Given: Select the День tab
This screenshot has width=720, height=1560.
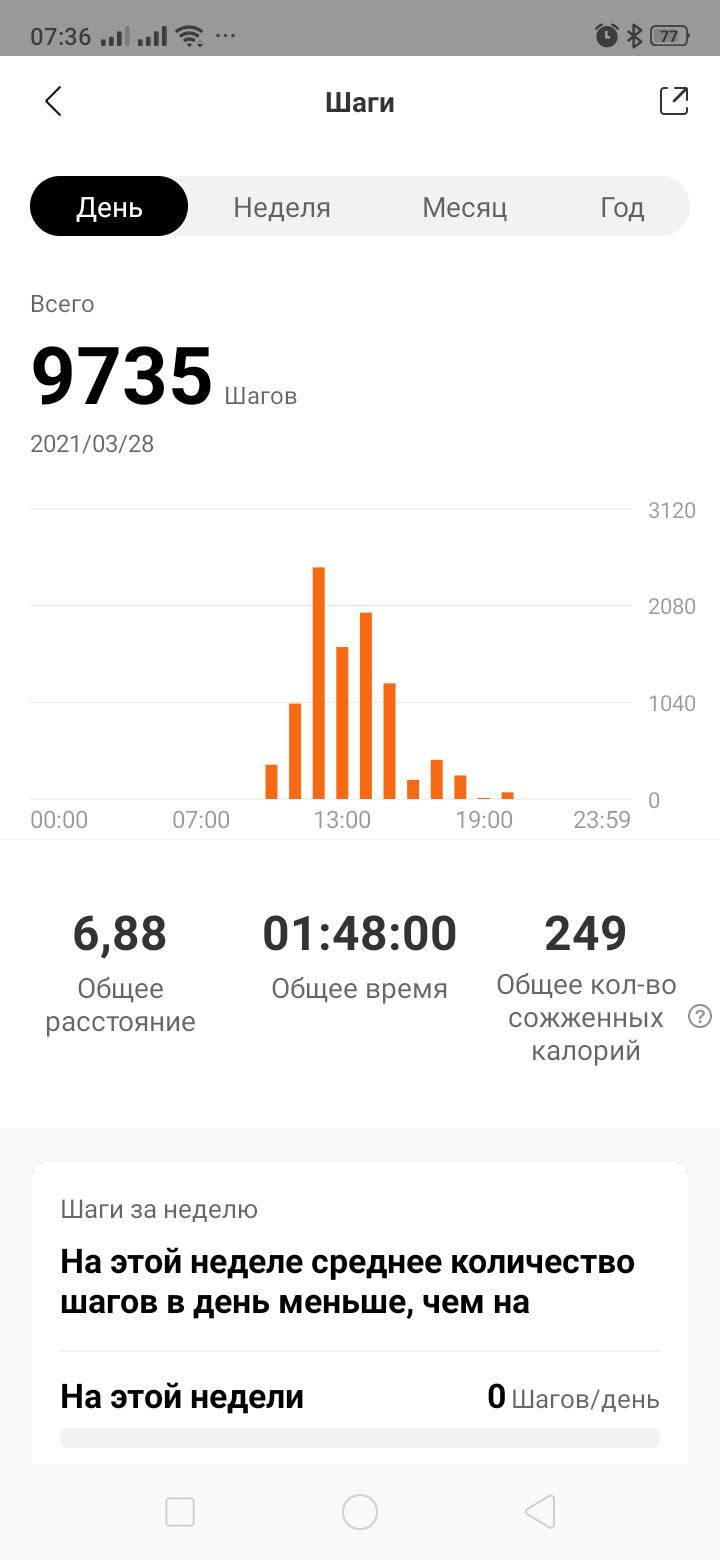Looking at the screenshot, I should click(110, 207).
